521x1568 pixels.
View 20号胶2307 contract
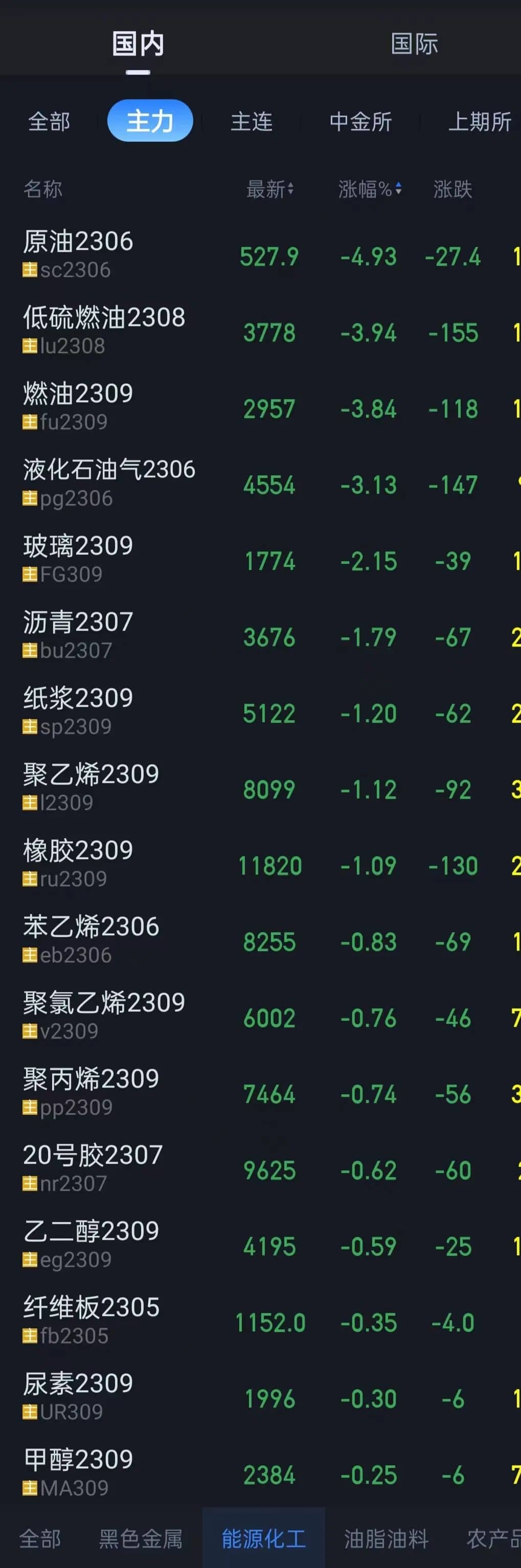93,1166
